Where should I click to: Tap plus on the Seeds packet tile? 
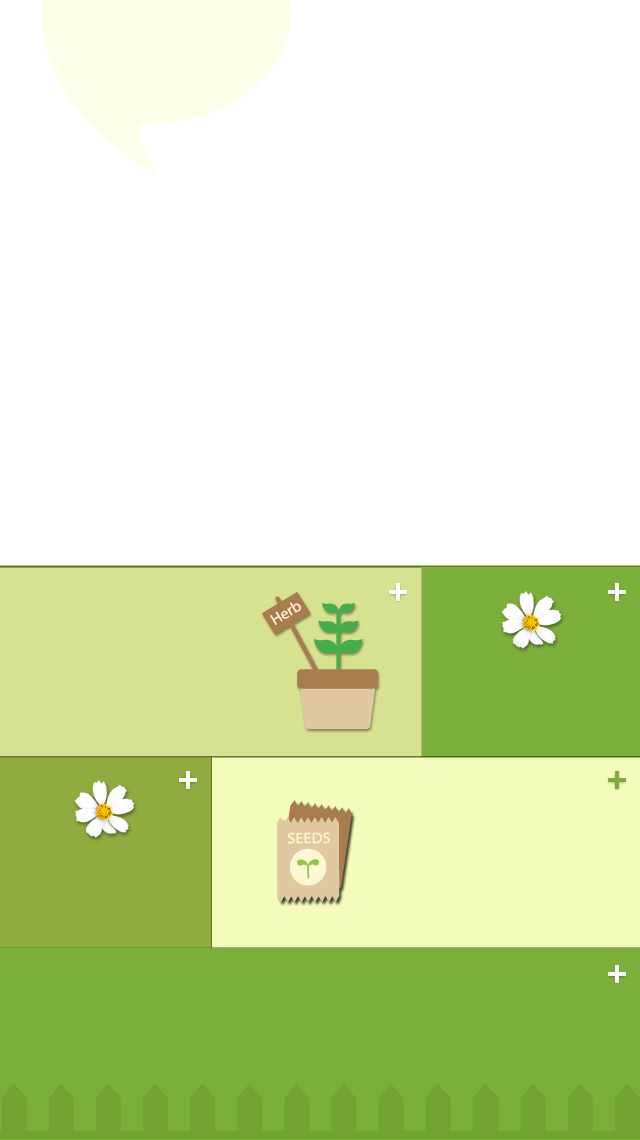point(617,780)
